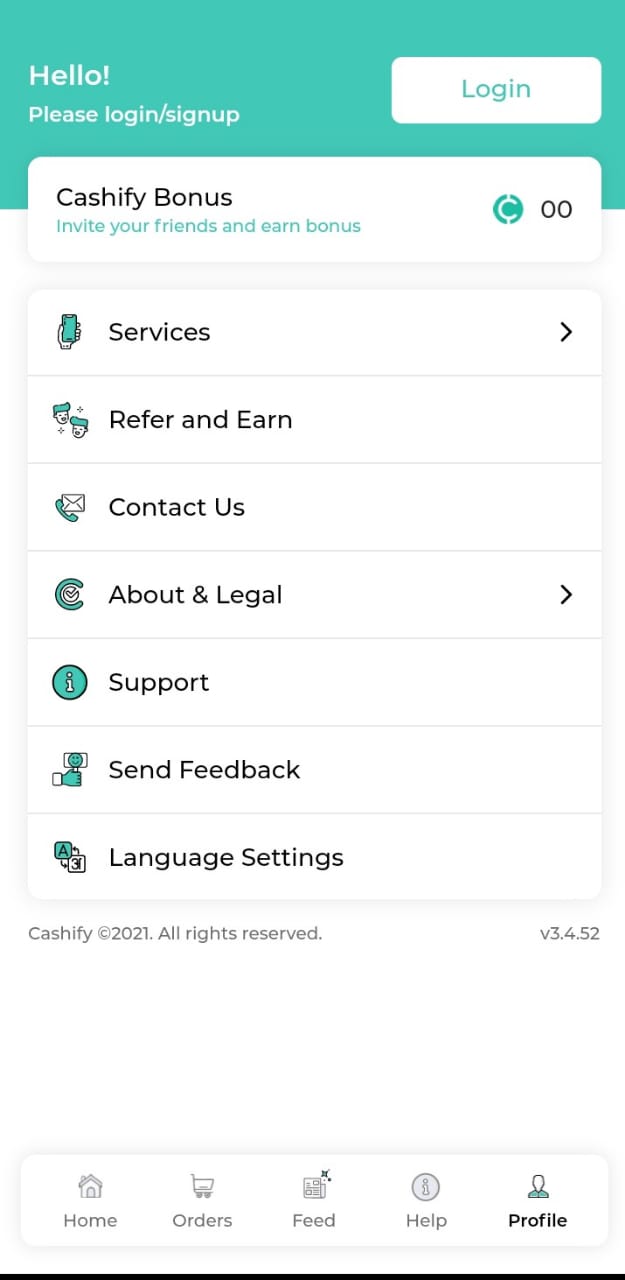Open About & Legal section

pyautogui.click(x=314, y=595)
